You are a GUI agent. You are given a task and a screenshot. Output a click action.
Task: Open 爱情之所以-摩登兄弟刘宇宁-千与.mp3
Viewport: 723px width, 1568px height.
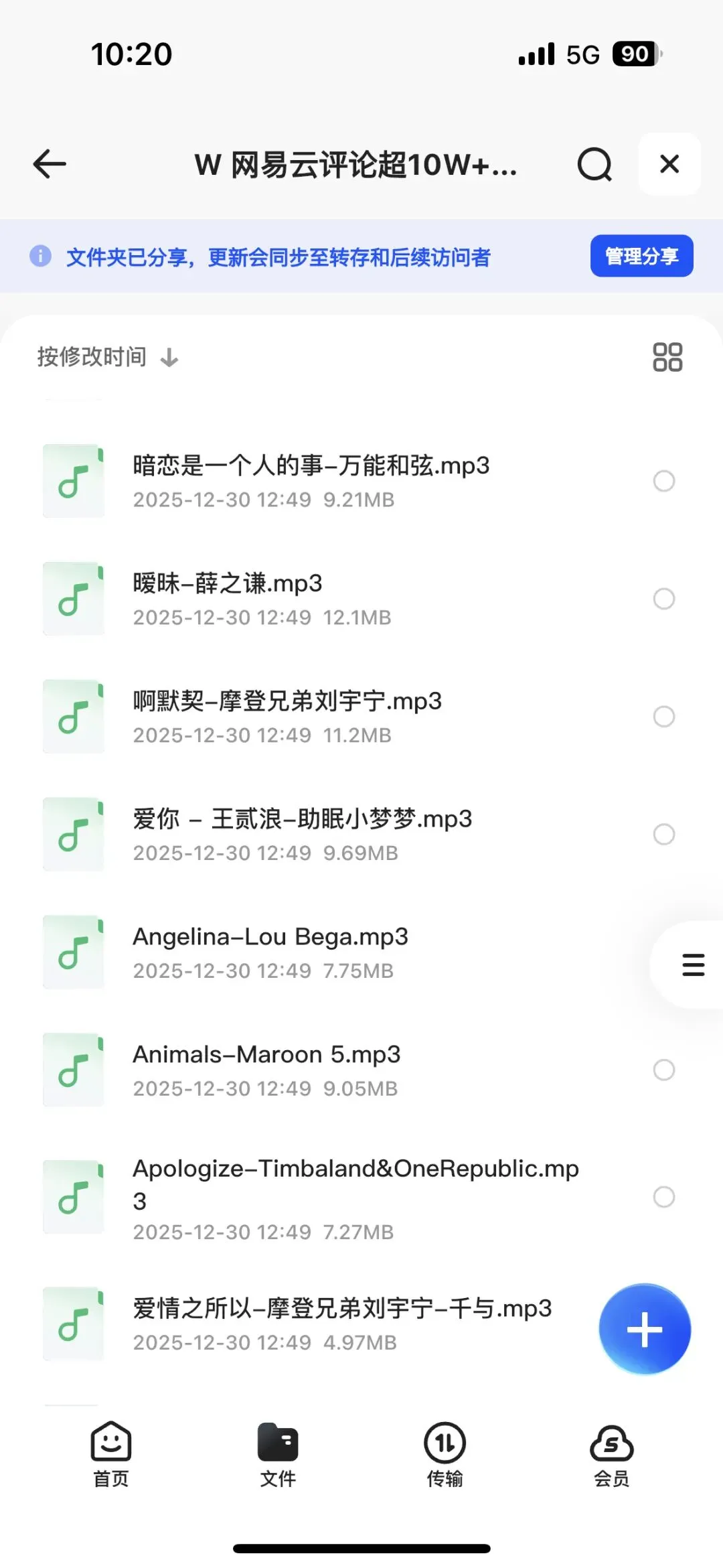point(341,1308)
